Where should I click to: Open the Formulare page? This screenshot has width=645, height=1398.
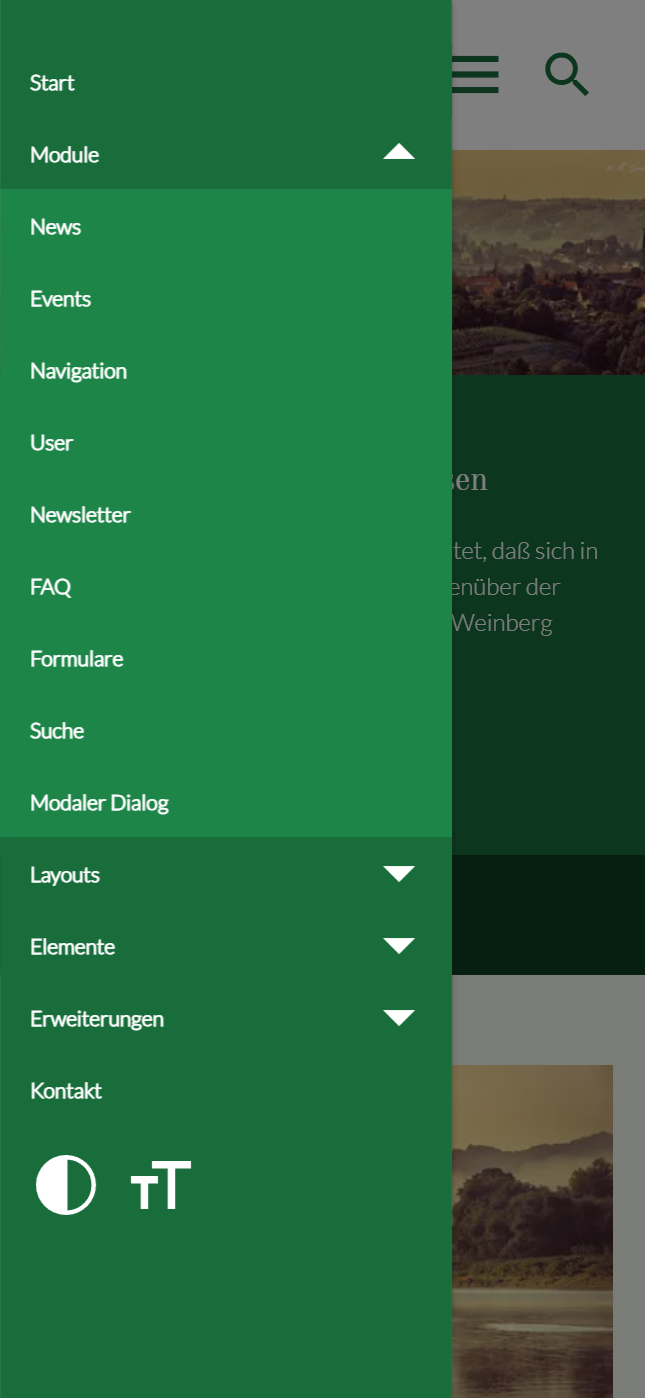point(76,659)
